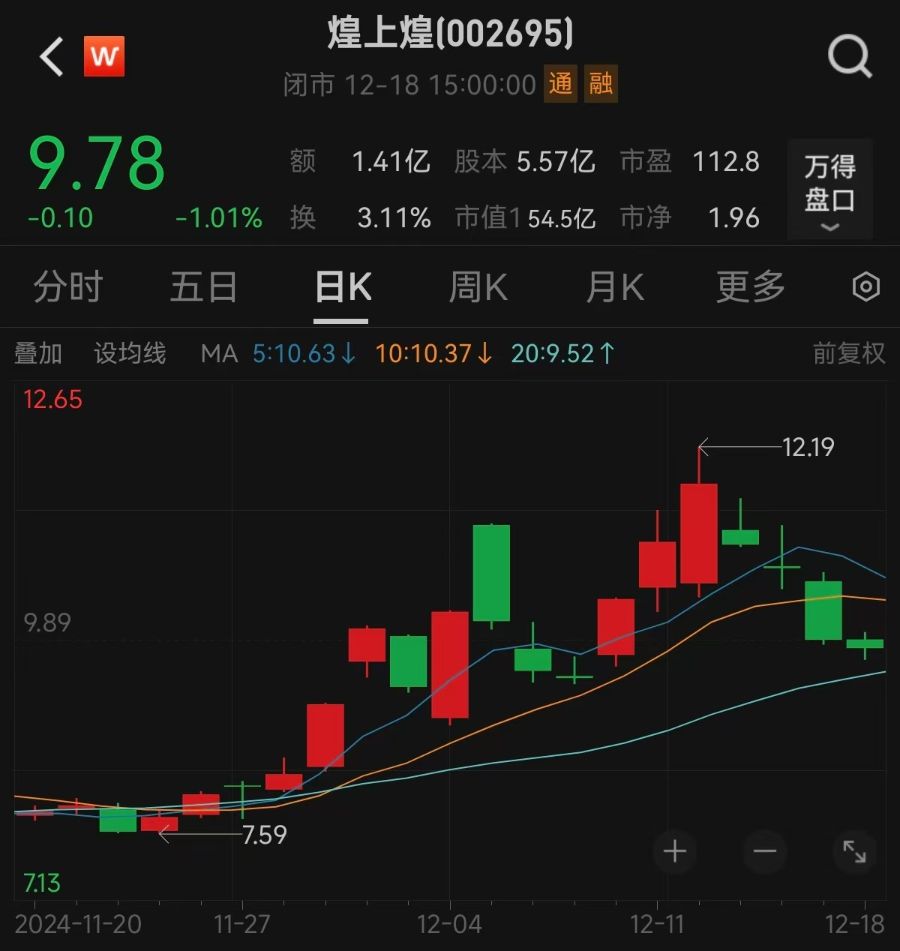Image resolution: width=900 pixels, height=951 pixels.
Task: Switch to the 五日 chart tab
Action: 203,288
